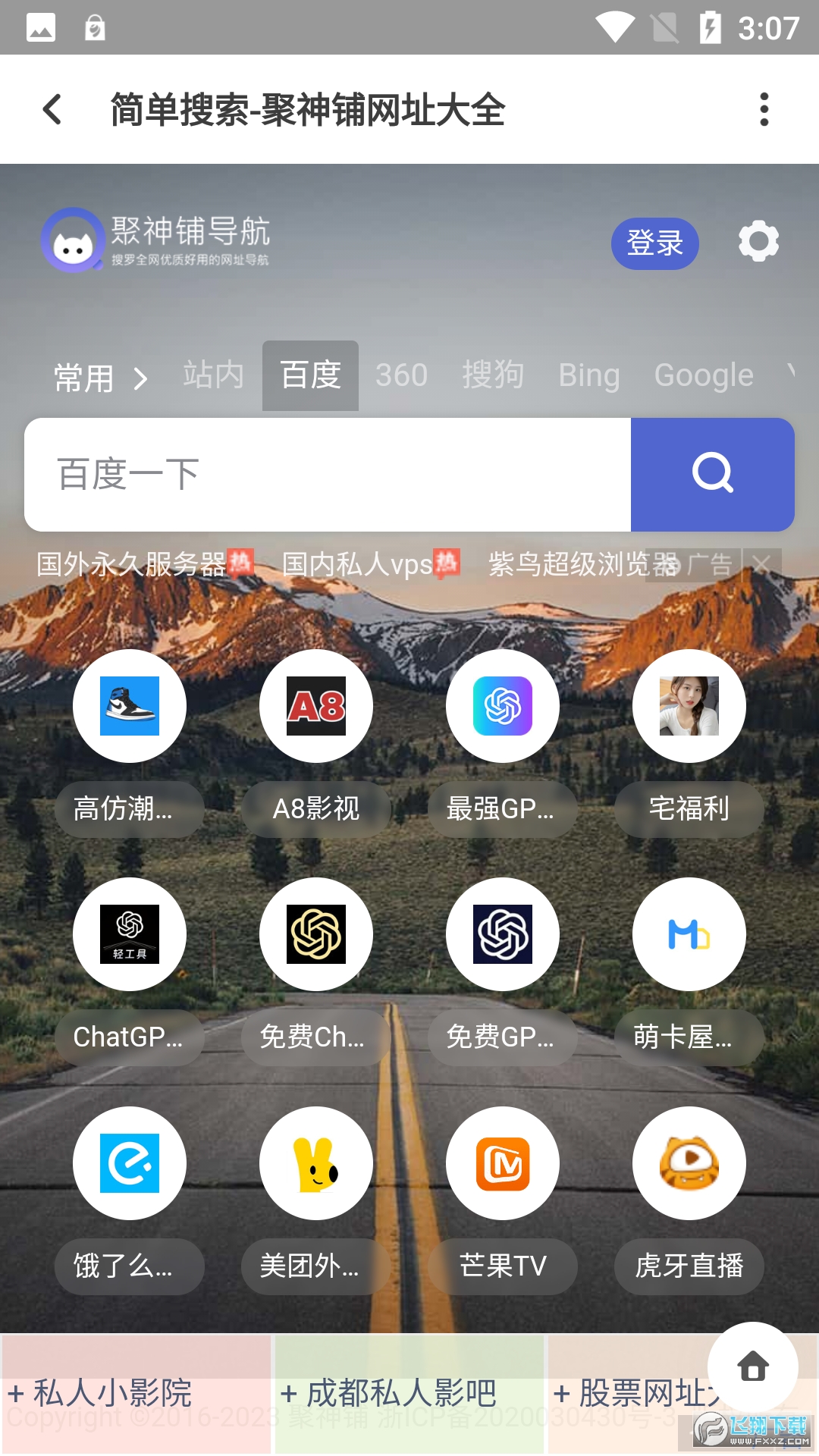Screen dimensions: 819x1456
Task: Open the 美团外卖 shortcut icon
Action: pyautogui.click(x=315, y=1163)
